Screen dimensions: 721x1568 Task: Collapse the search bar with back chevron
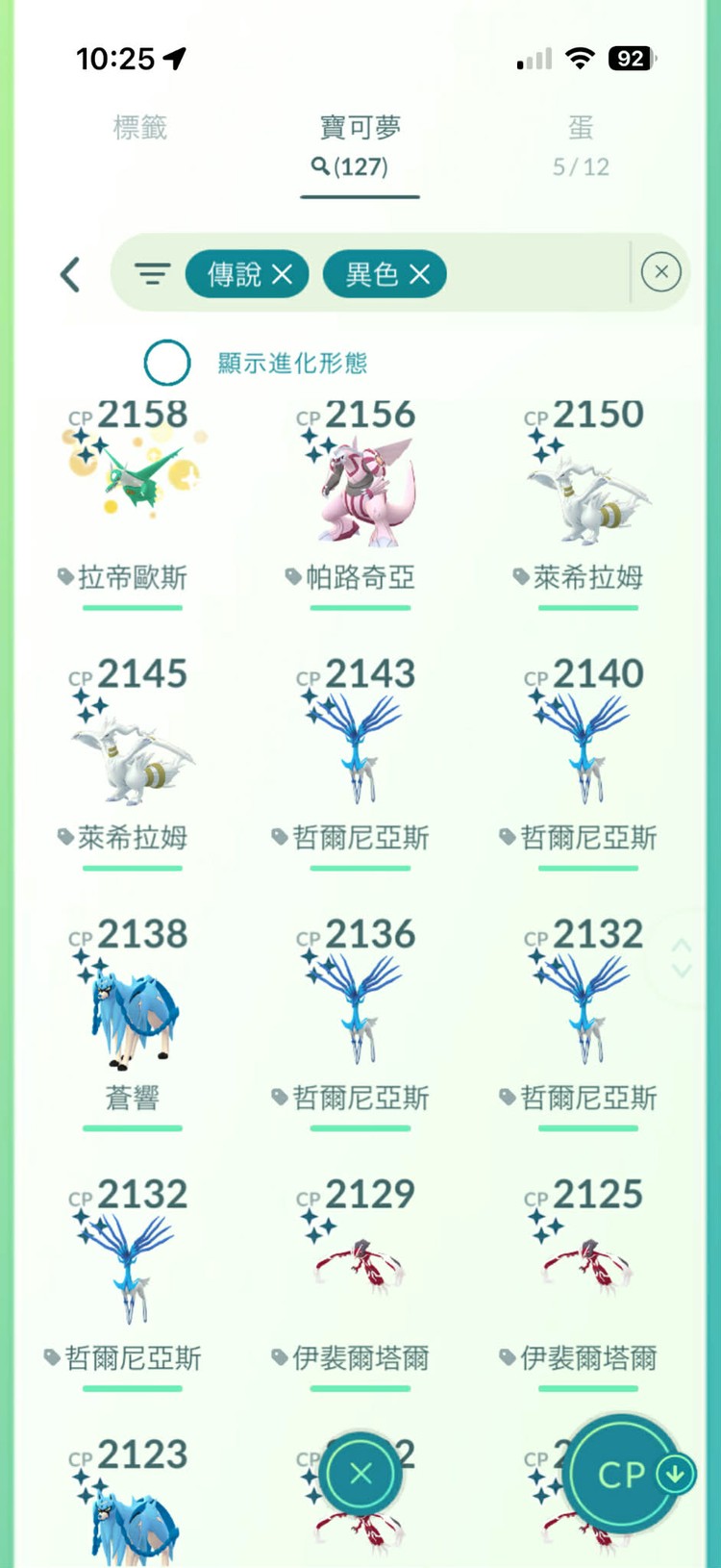coord(69,274)
